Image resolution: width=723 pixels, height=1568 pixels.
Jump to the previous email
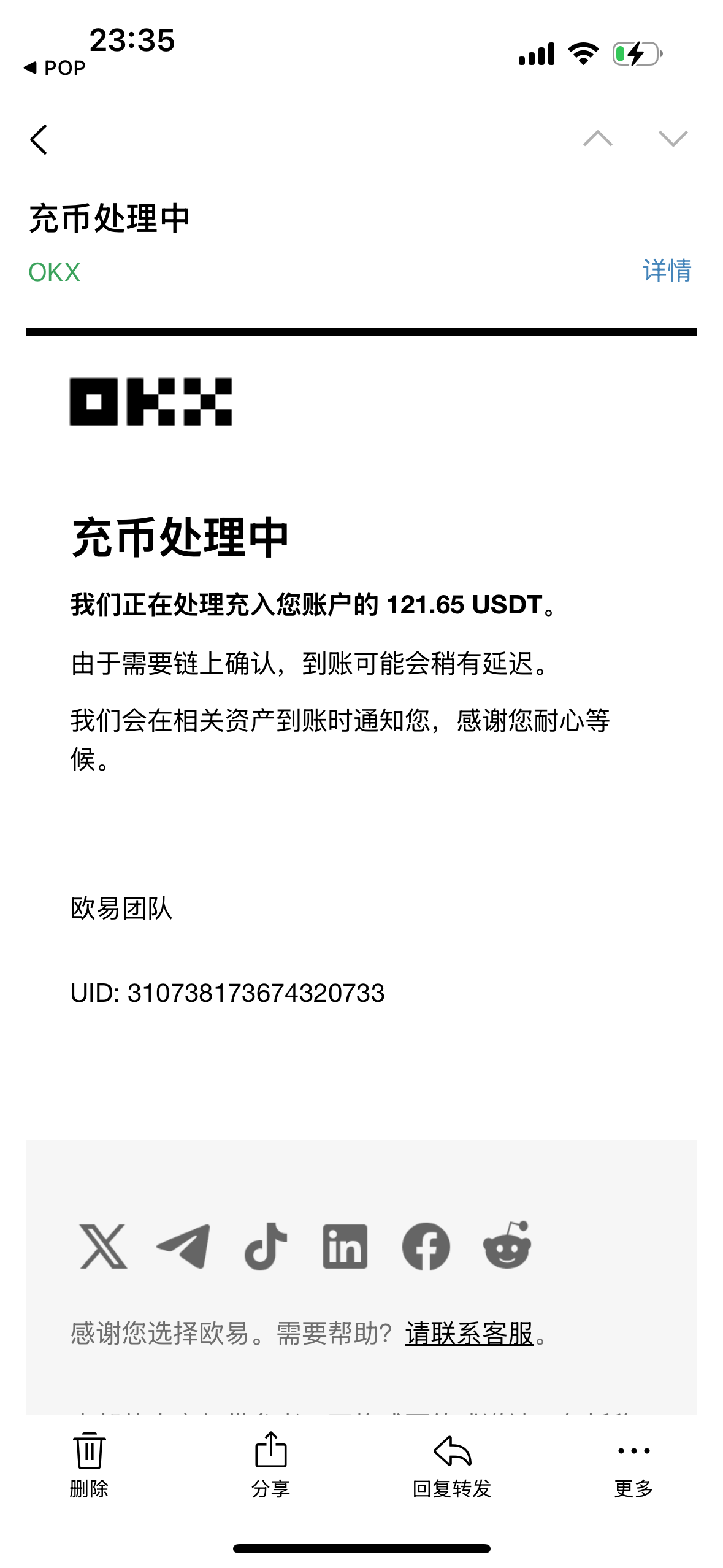pos(597,139)
